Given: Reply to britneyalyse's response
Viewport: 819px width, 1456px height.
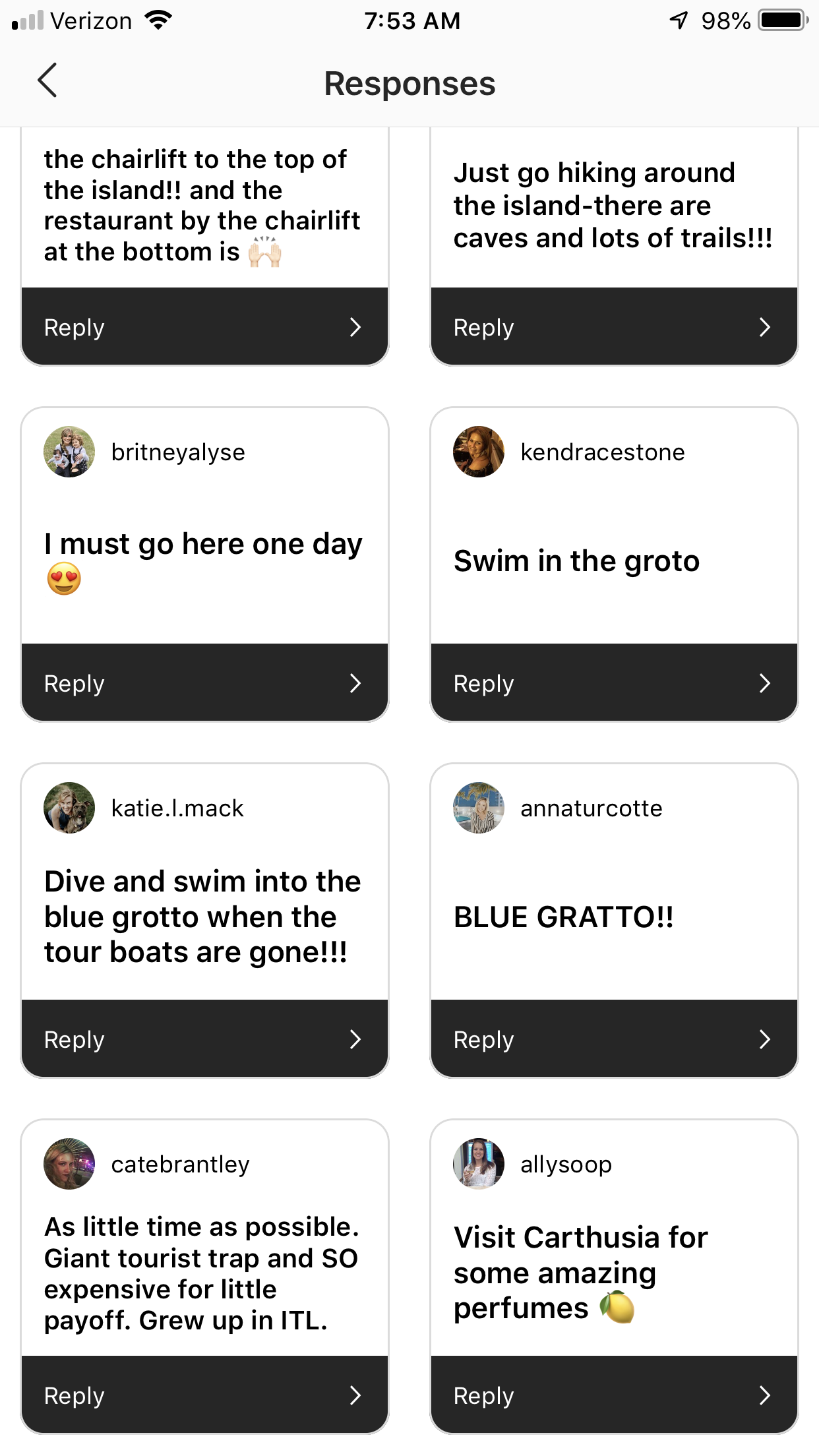Looking at the screenshot, I should click(204, 683).
